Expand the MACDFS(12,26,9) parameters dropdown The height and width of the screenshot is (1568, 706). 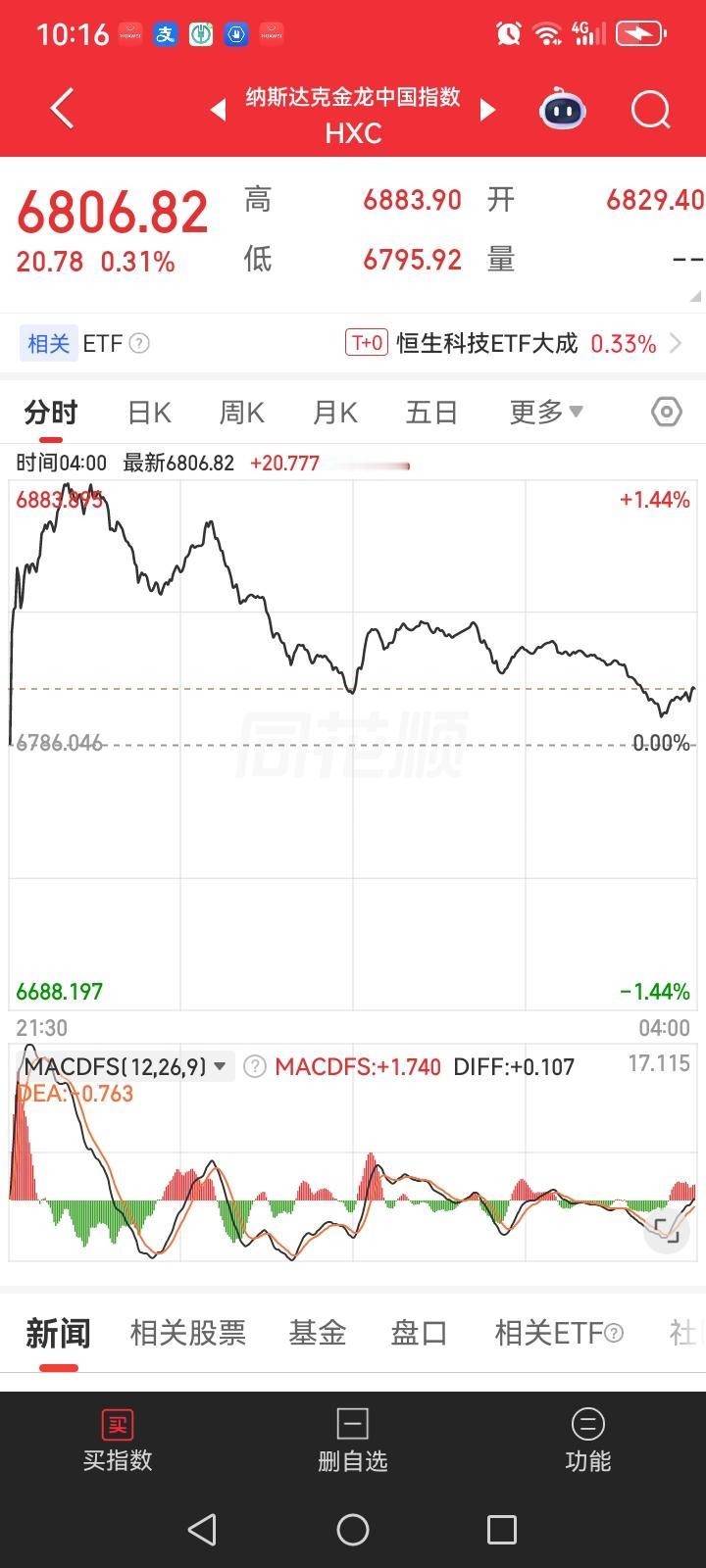click(220, 1066)
